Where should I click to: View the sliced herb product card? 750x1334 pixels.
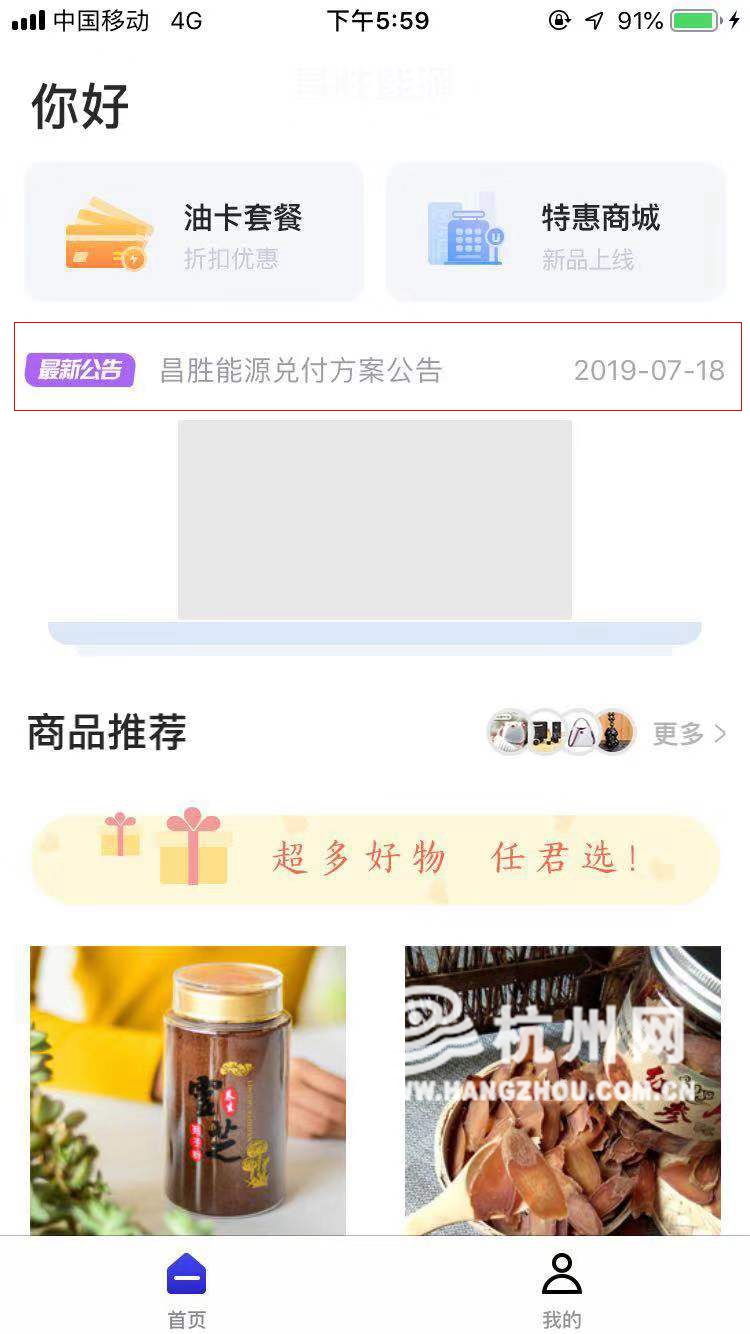(x=562, y=1090)
